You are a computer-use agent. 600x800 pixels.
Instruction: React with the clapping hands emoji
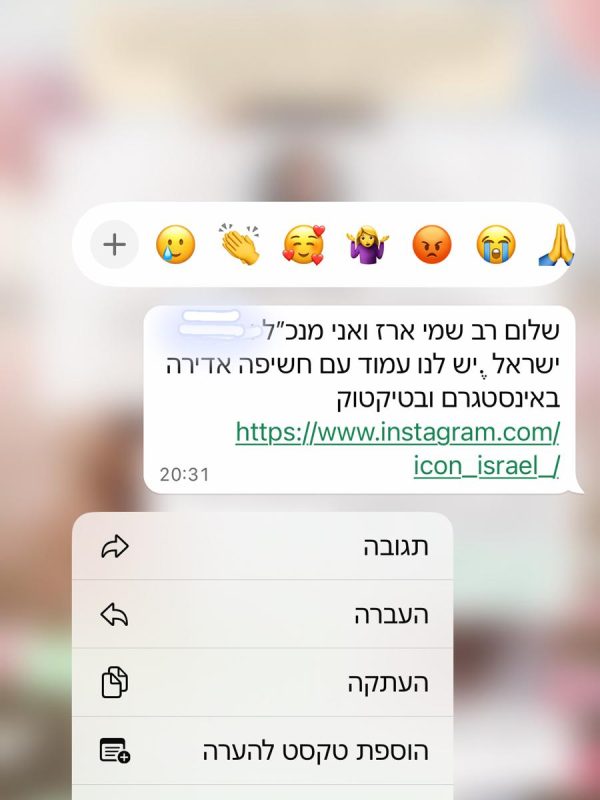pyautogui.click(x=239, y=244)
